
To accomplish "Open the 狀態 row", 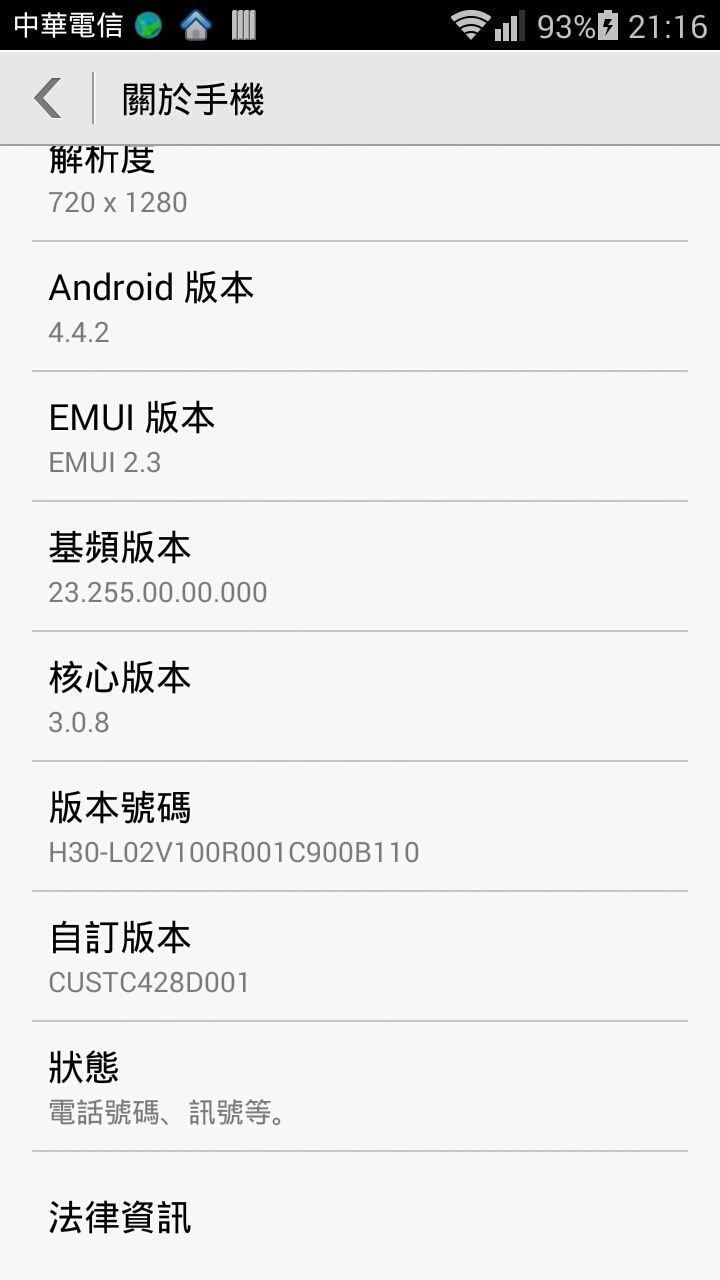I will pyautogui.click(x=360, y=1086).
